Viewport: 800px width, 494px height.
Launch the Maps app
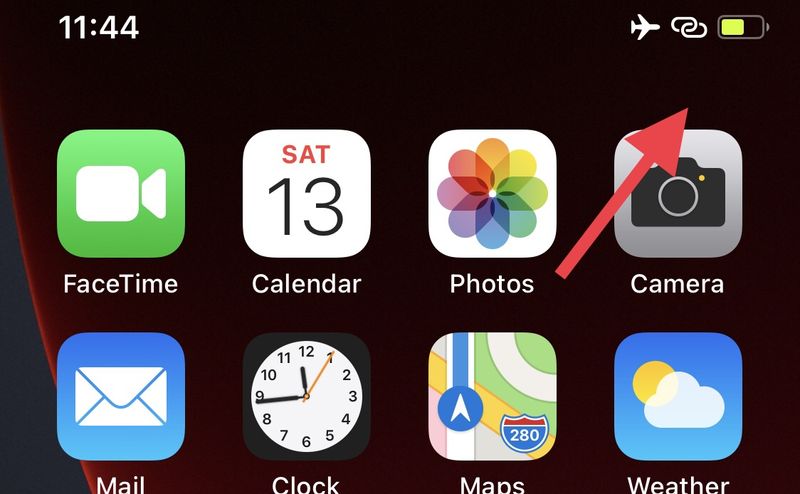pos(492,397)
